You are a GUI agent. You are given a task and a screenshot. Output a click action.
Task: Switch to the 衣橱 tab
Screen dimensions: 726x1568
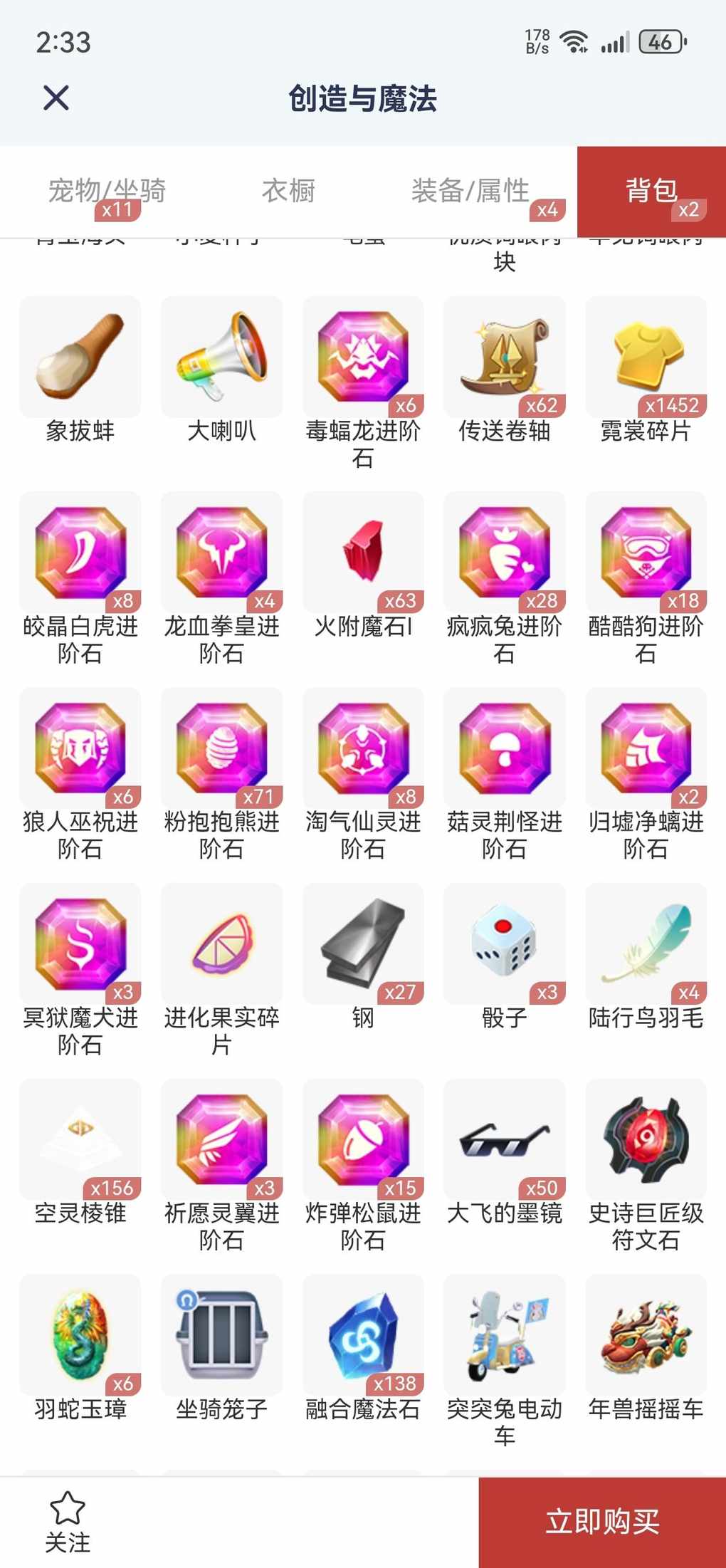point(288,191)
